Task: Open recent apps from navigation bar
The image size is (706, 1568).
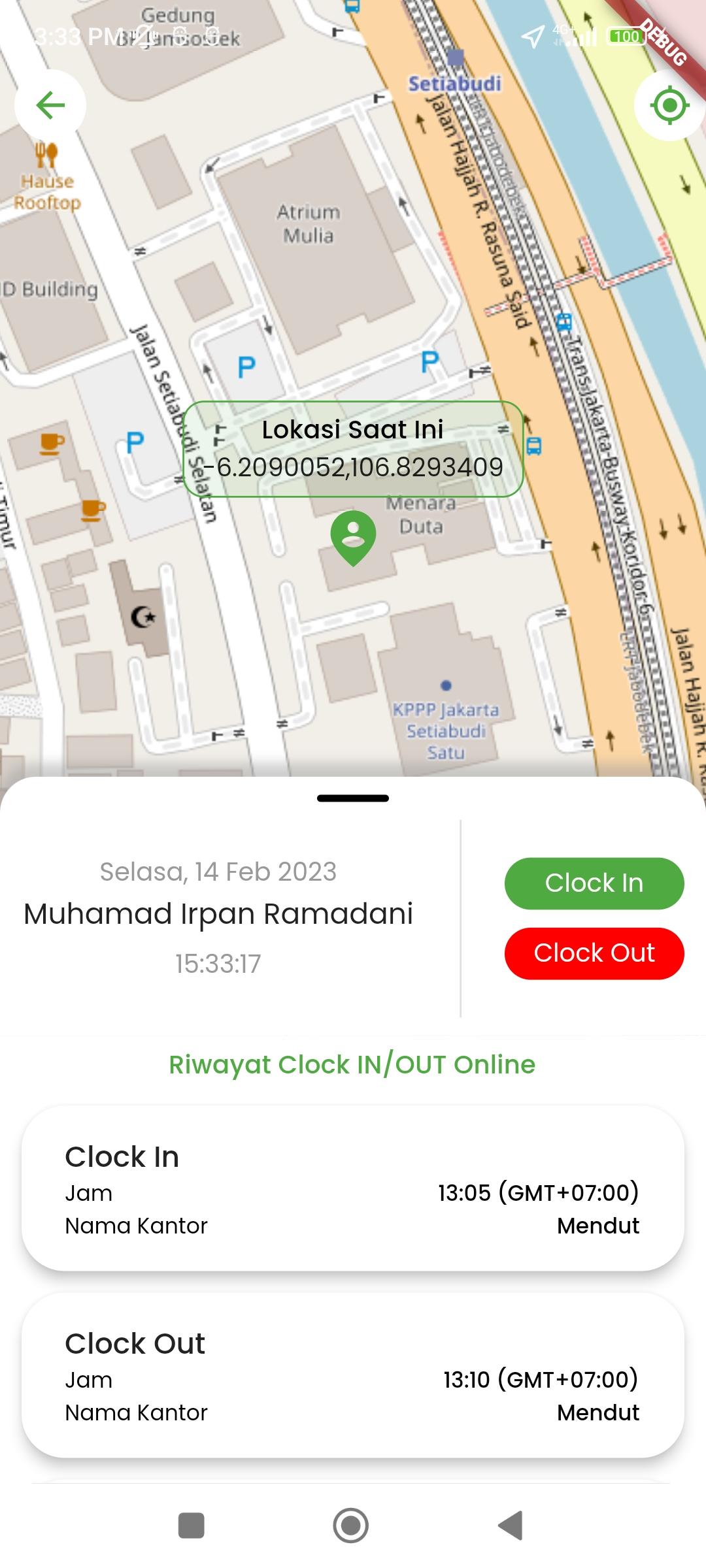Action: pyautogui.click(x=192, y=1526)
